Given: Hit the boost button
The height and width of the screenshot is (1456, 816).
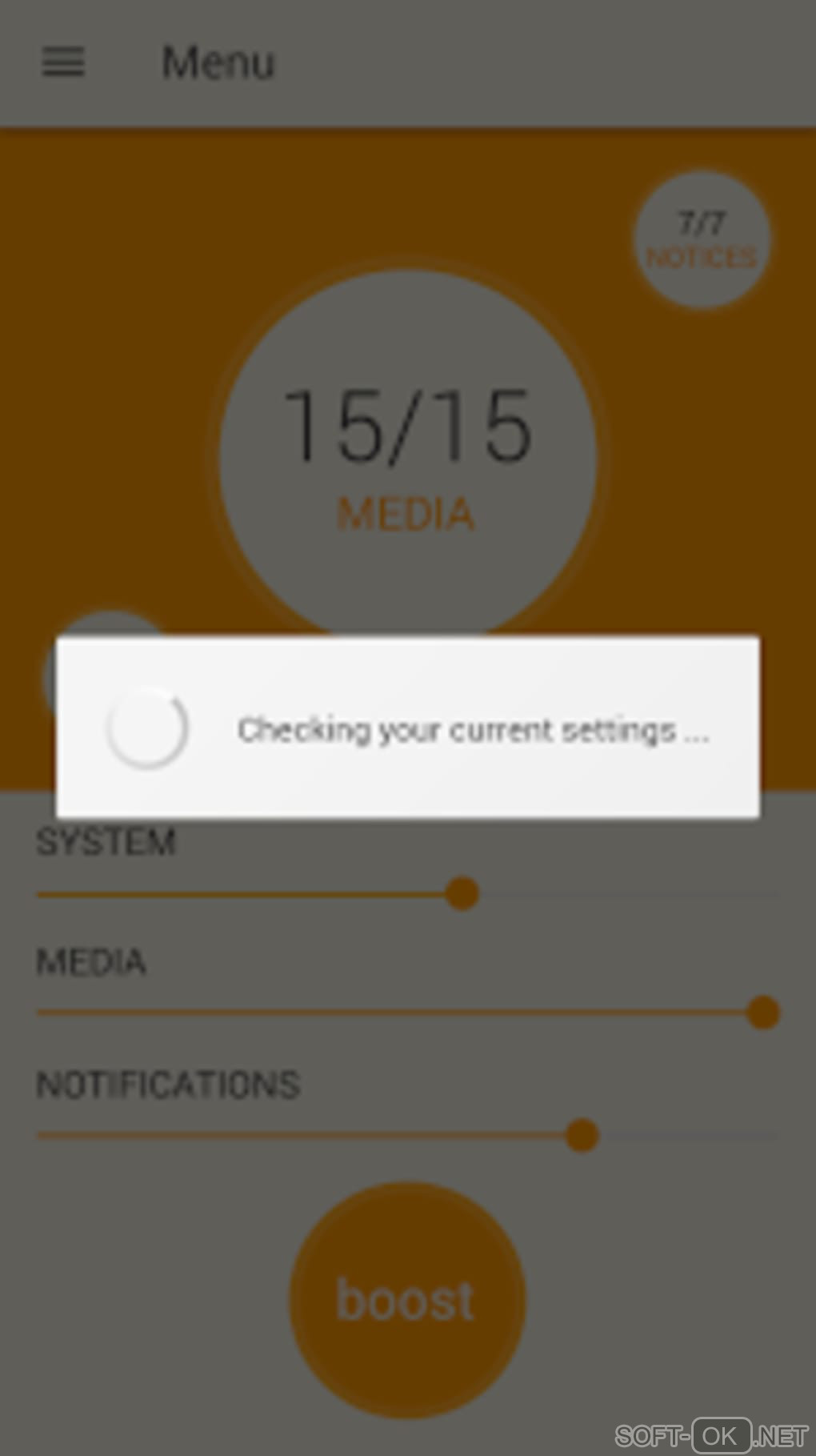Looking at the screenshot, I should coord(406,1298).
